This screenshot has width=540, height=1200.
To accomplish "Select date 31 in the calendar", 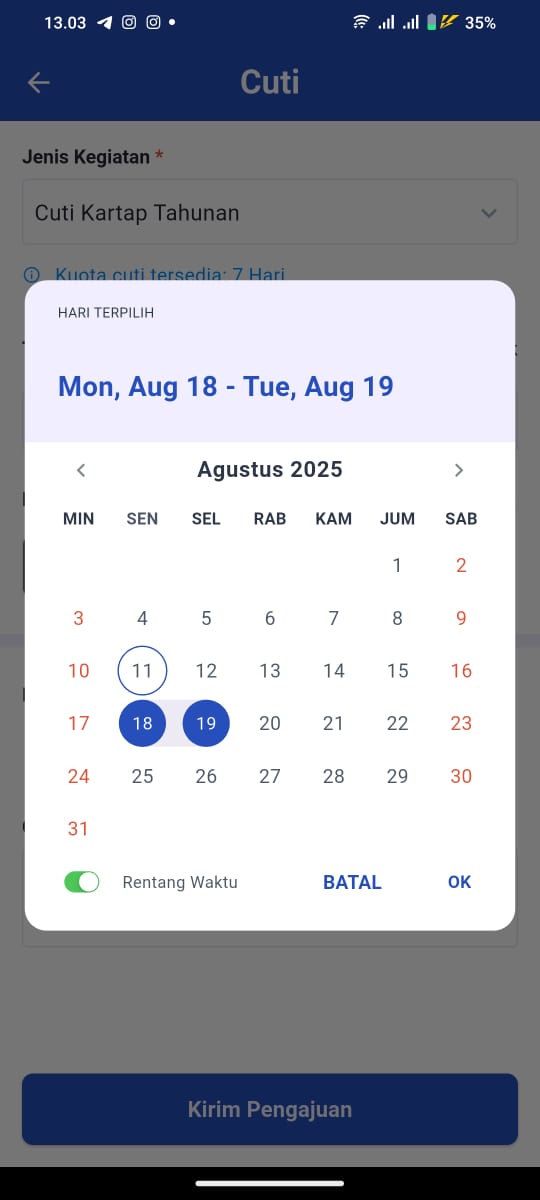I will coord(79,828).
